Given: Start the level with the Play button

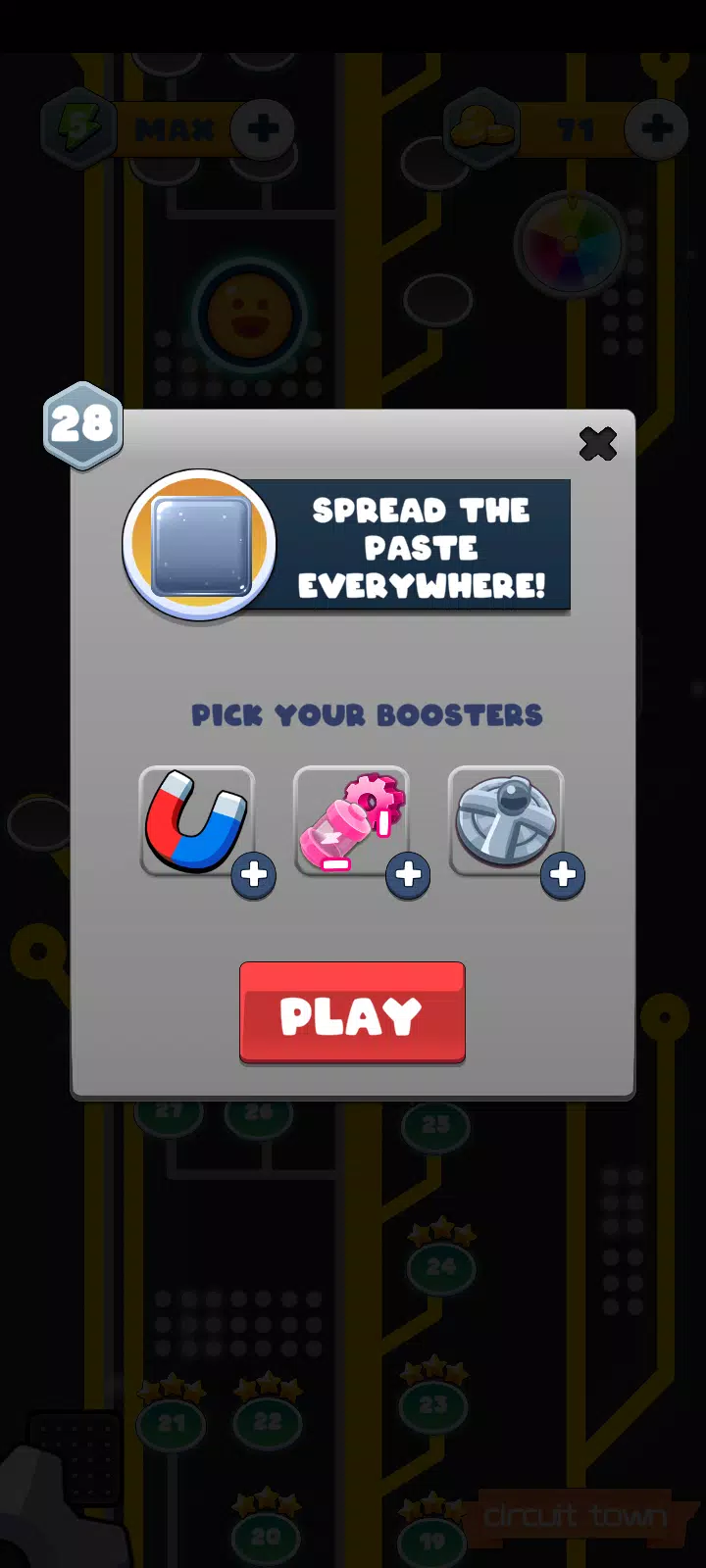Looking at the screenshot, I should click(x=352, y=1012).
